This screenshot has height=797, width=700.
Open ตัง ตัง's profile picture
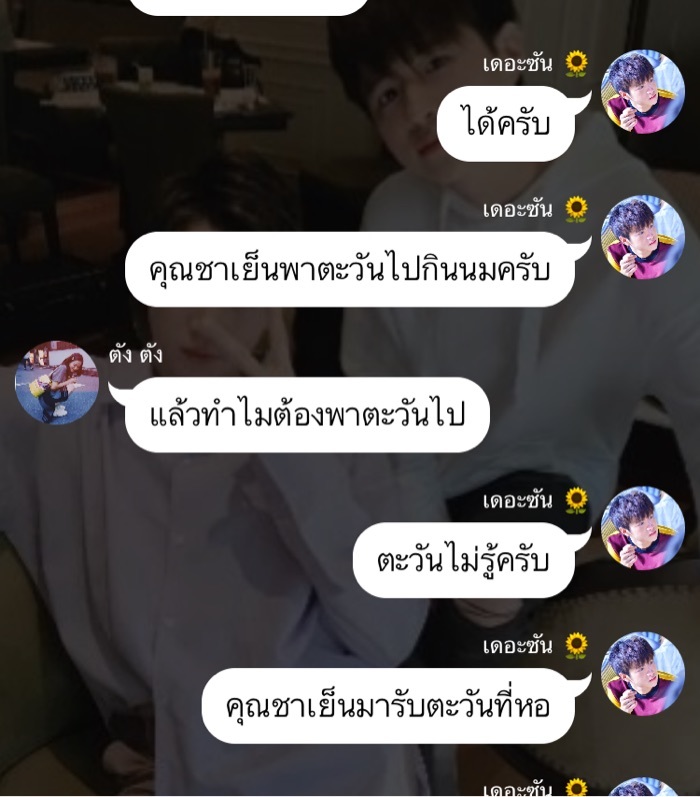point(57,383)
